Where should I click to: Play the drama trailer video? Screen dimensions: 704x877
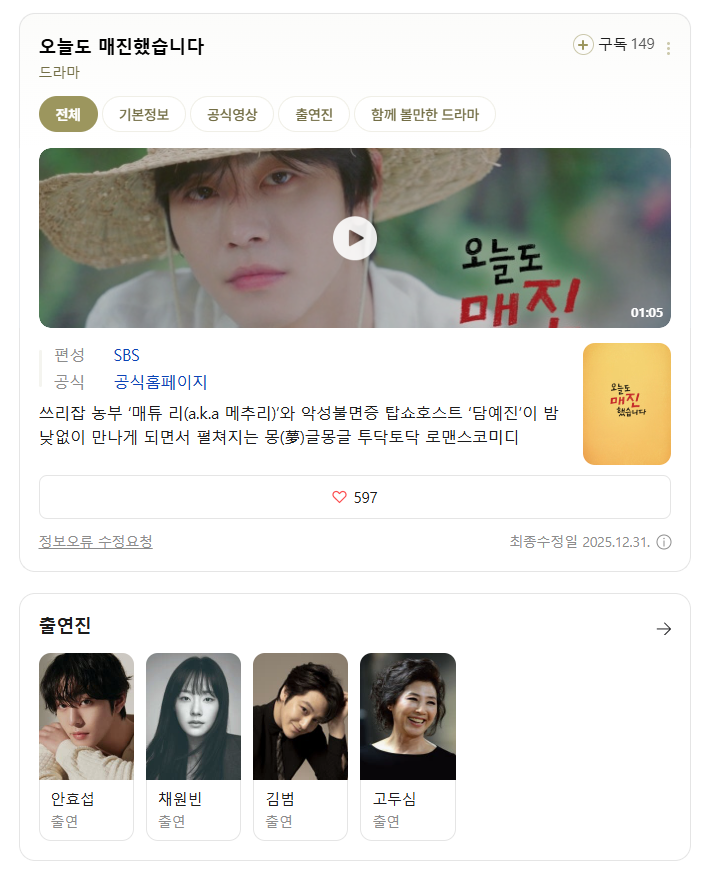pos(354,238)
